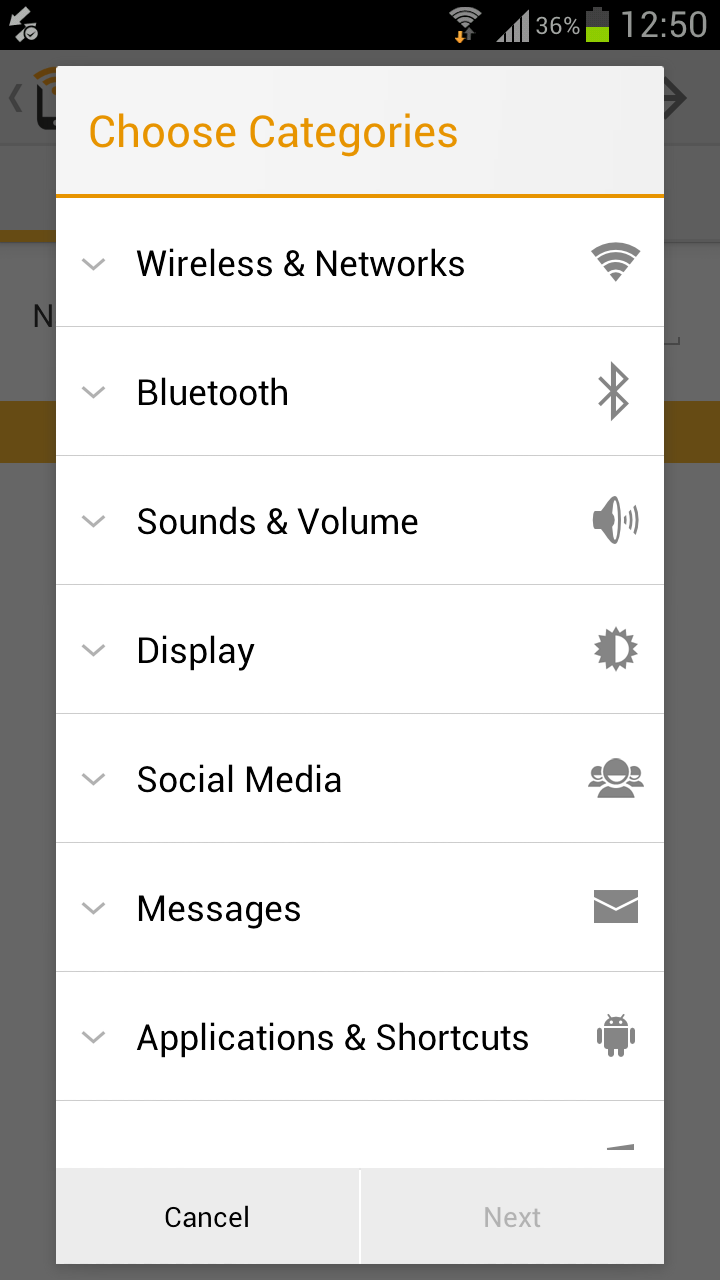Tap the Next button
The width and height of the screenshot is (720, 1280).
tap(511, 1216)
